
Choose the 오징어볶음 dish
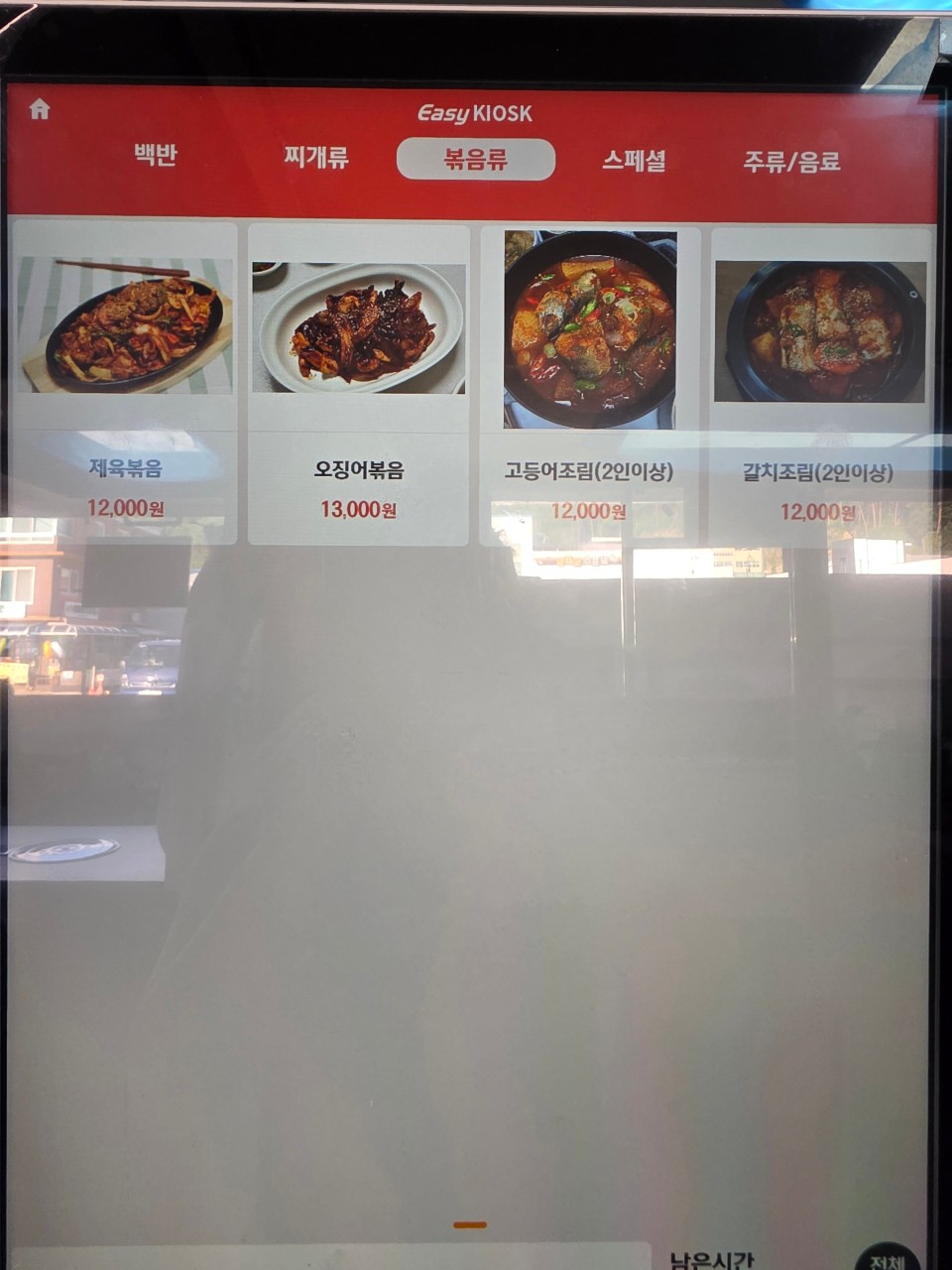(x=358, y=385)
